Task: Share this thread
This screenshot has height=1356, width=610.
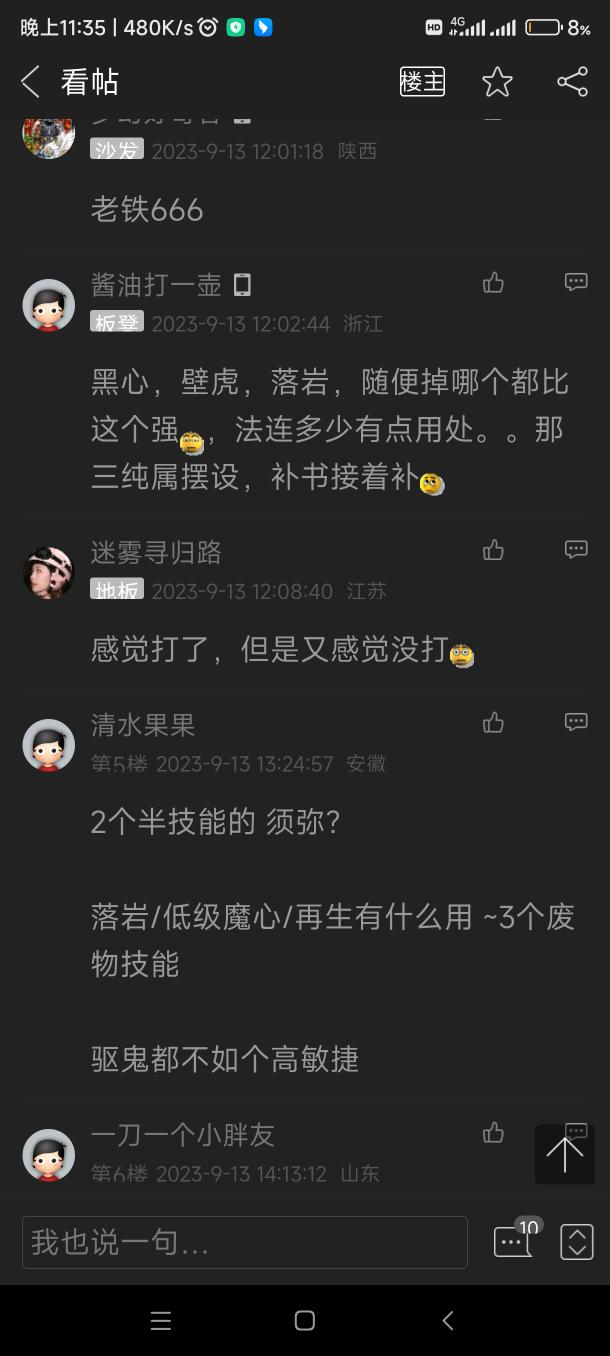Action: (572, 82)
